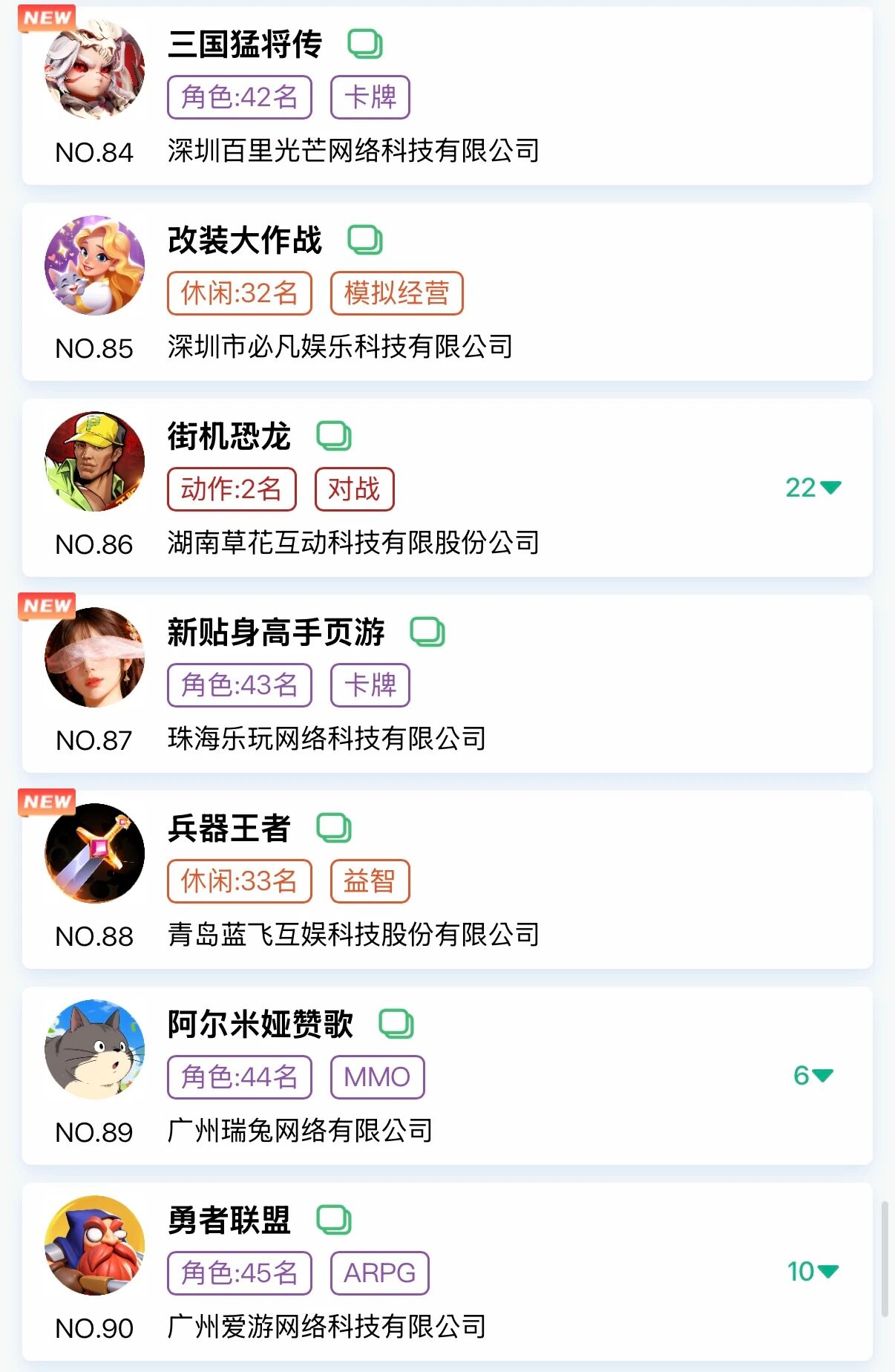
Task: Open the 改装大作战 game card
Action: pyautogui.click(x=594, y=293)
